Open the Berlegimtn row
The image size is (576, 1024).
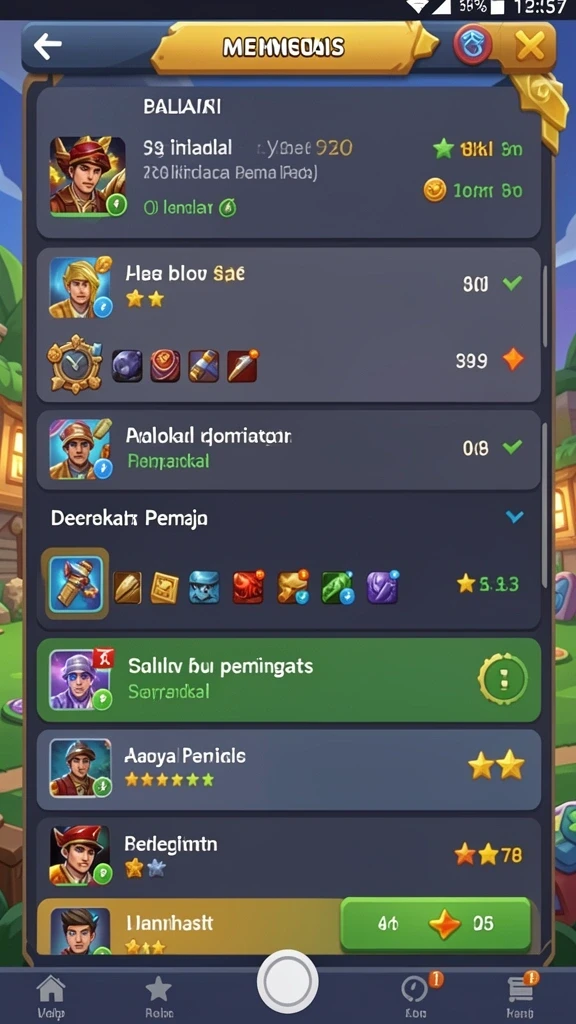coord(288,854)
